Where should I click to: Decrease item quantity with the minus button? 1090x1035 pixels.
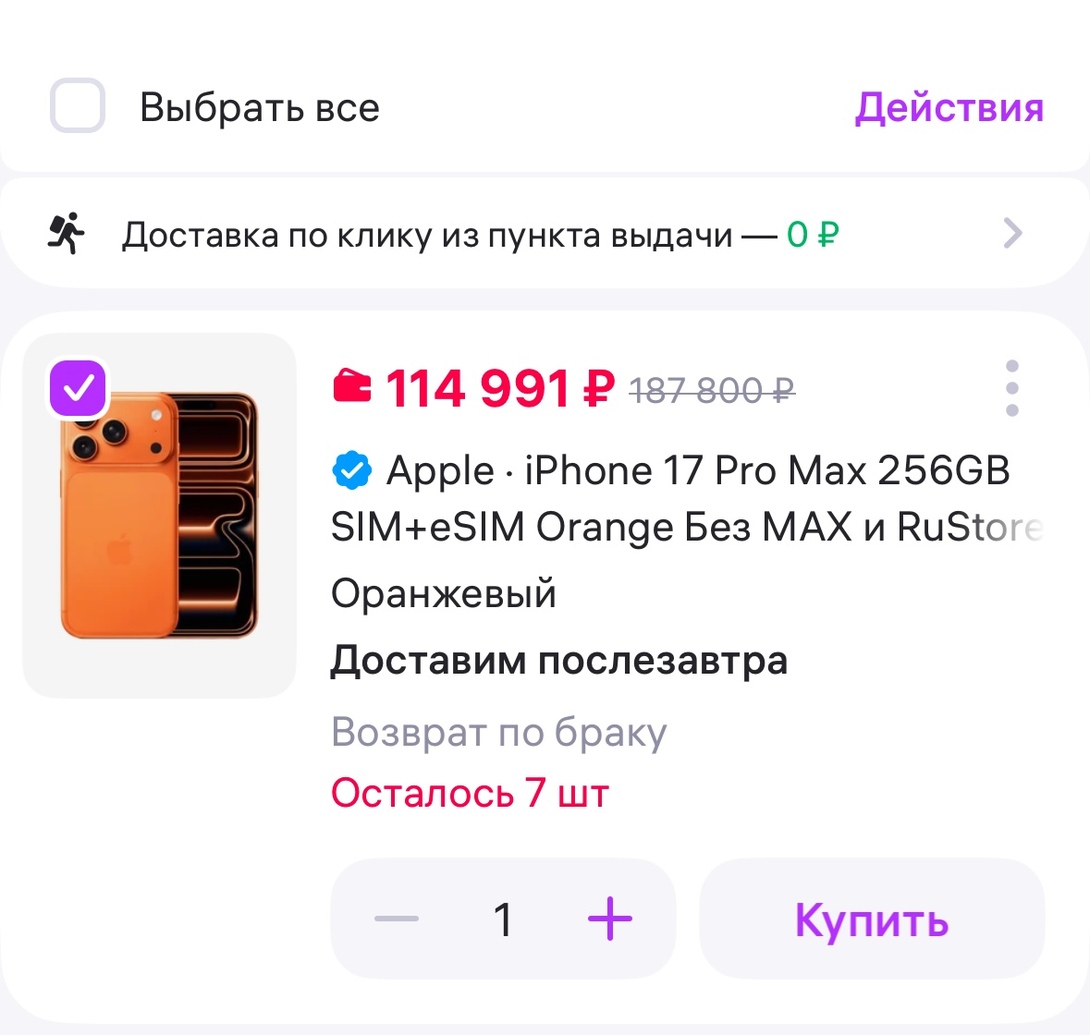[x=396, y=918]
